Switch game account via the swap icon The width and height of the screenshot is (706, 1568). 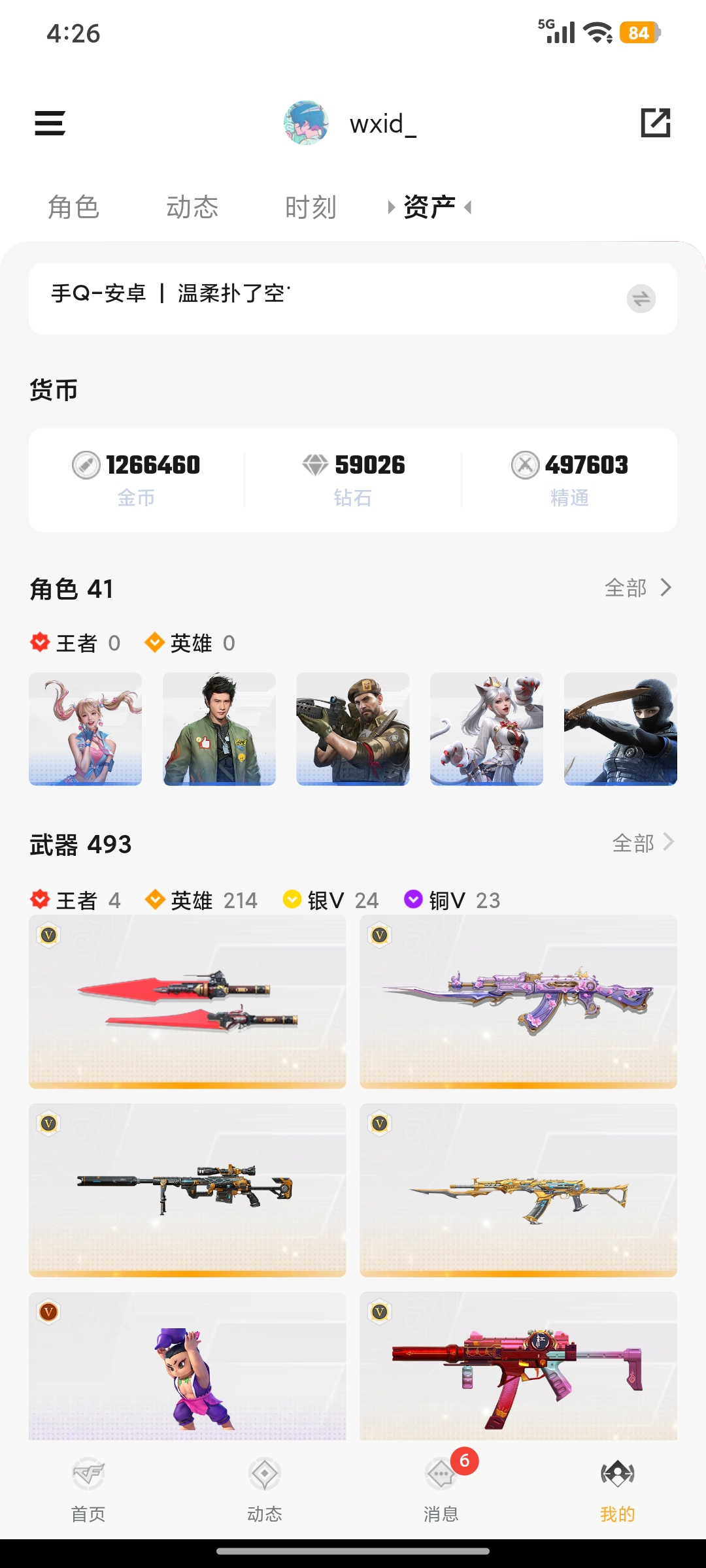coord(641,299)
